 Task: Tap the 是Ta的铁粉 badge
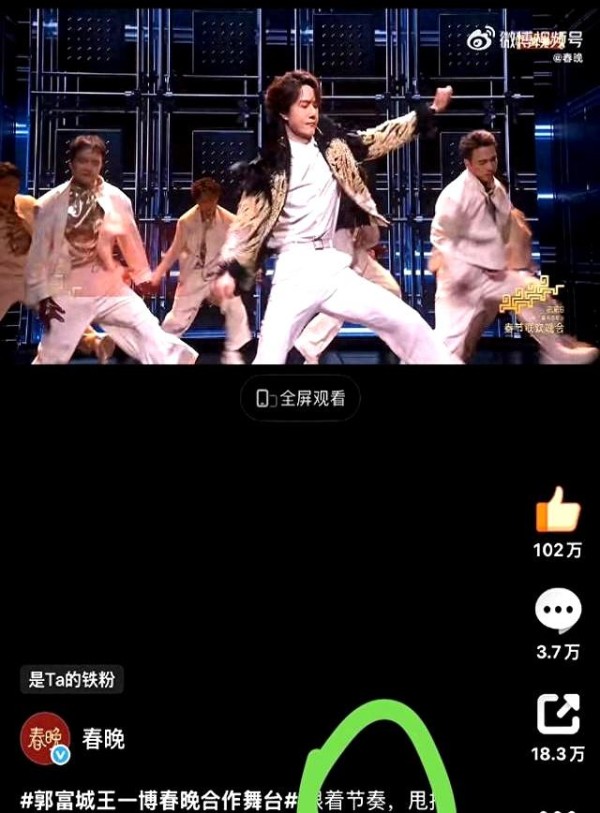pyautogui.click(x=72, y=680)
